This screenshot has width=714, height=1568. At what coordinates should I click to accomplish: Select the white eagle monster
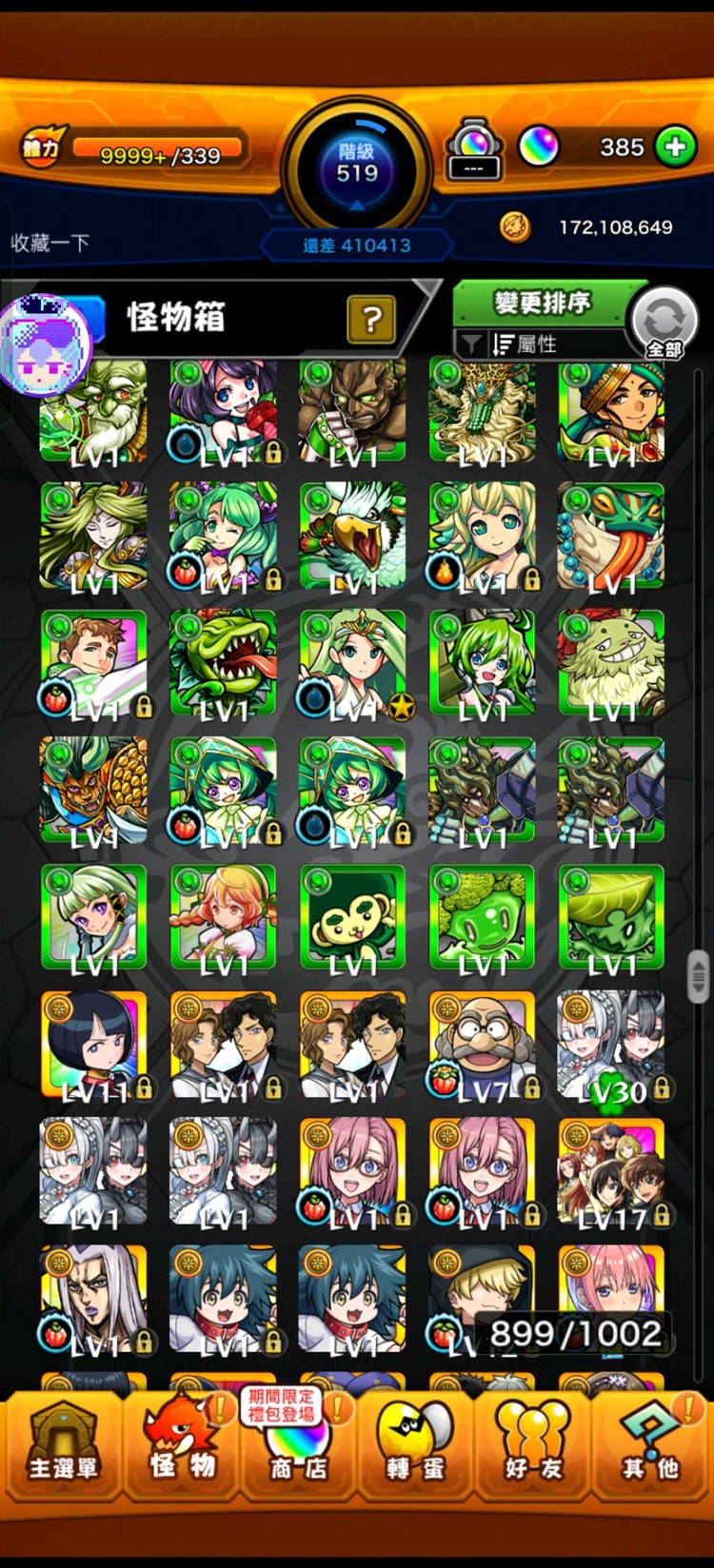[352, 535]
